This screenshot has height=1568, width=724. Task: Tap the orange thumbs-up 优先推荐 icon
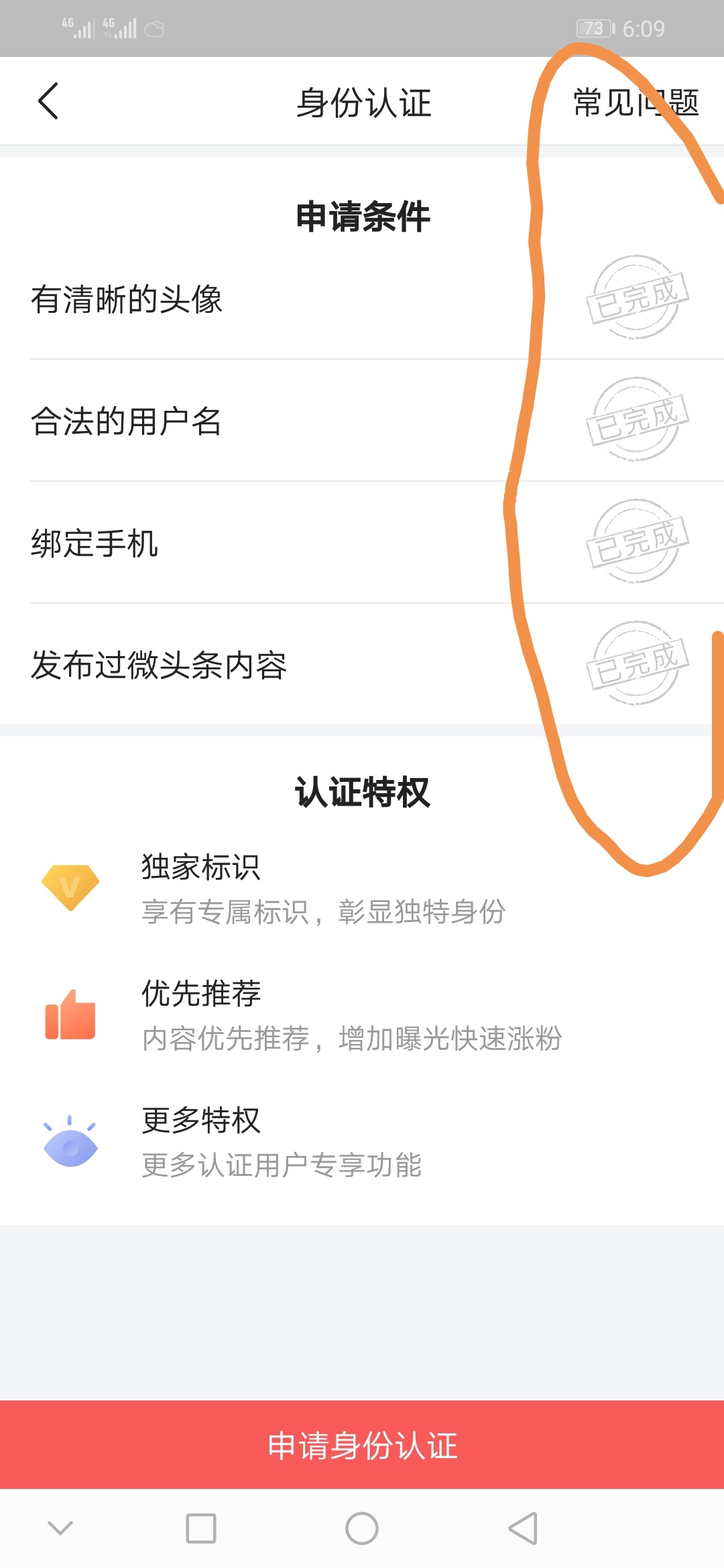(x=70, y=1013)
